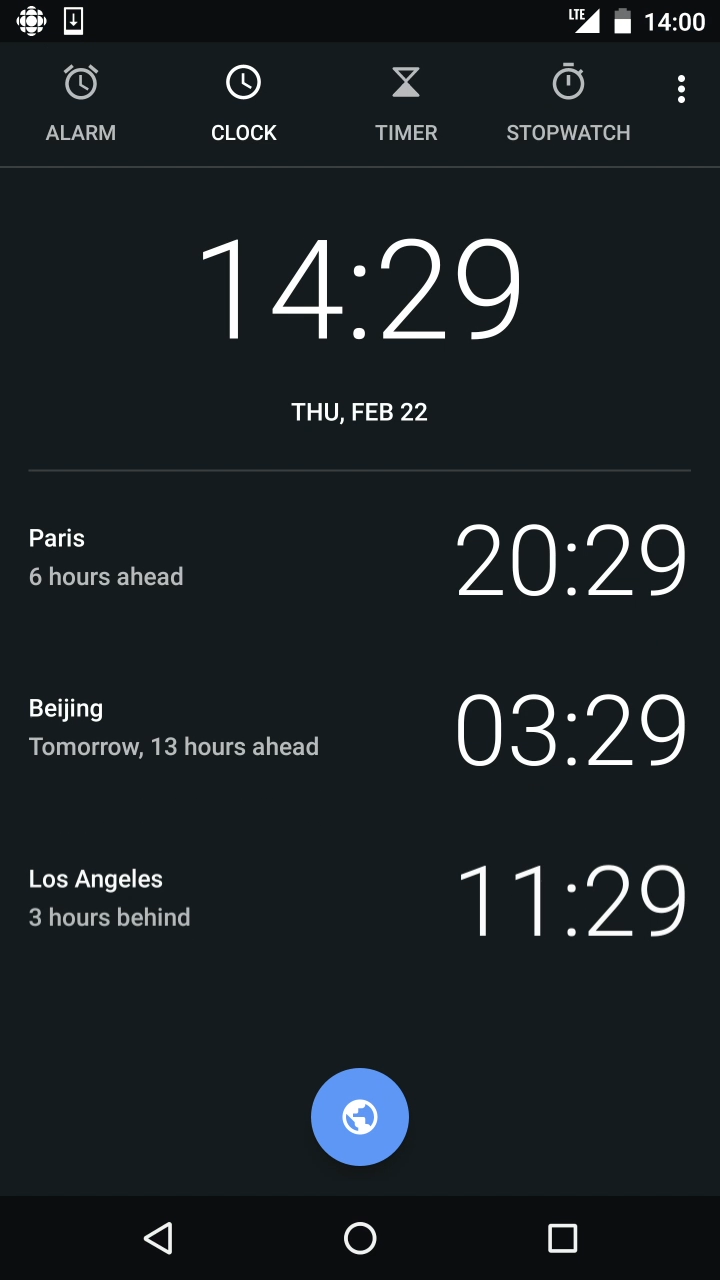Go to the Stopwatch tab
The height and width of the screenshot is (1280, 720).
click(568, 104)
